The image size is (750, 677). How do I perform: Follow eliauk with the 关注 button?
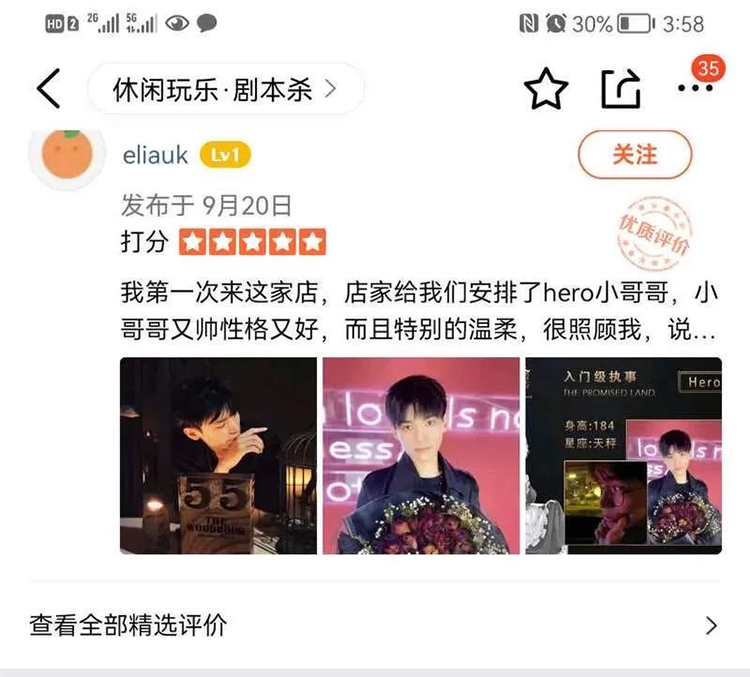click(x=635, y=155)
